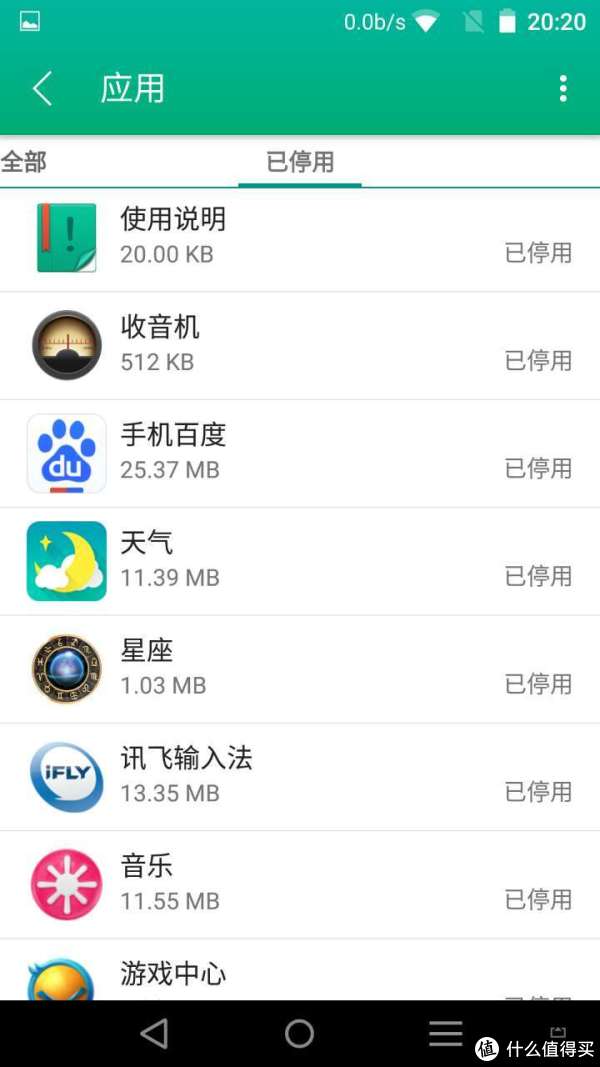The image size is (600, 1067).
Task: View 手机百度 app info
Action: click(300, 453)
